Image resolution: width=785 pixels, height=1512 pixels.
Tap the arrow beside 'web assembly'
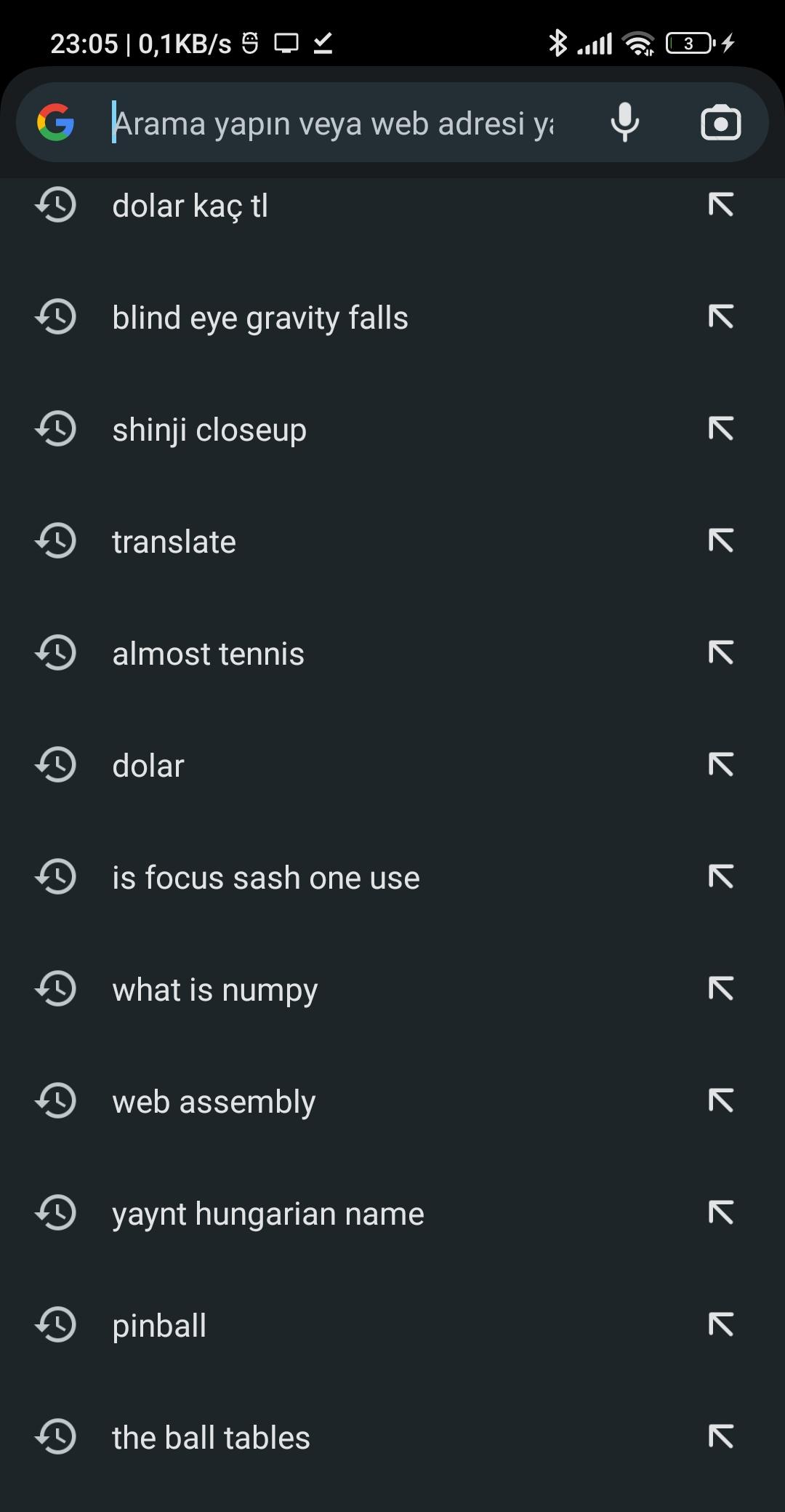[x=720, y=1101]
